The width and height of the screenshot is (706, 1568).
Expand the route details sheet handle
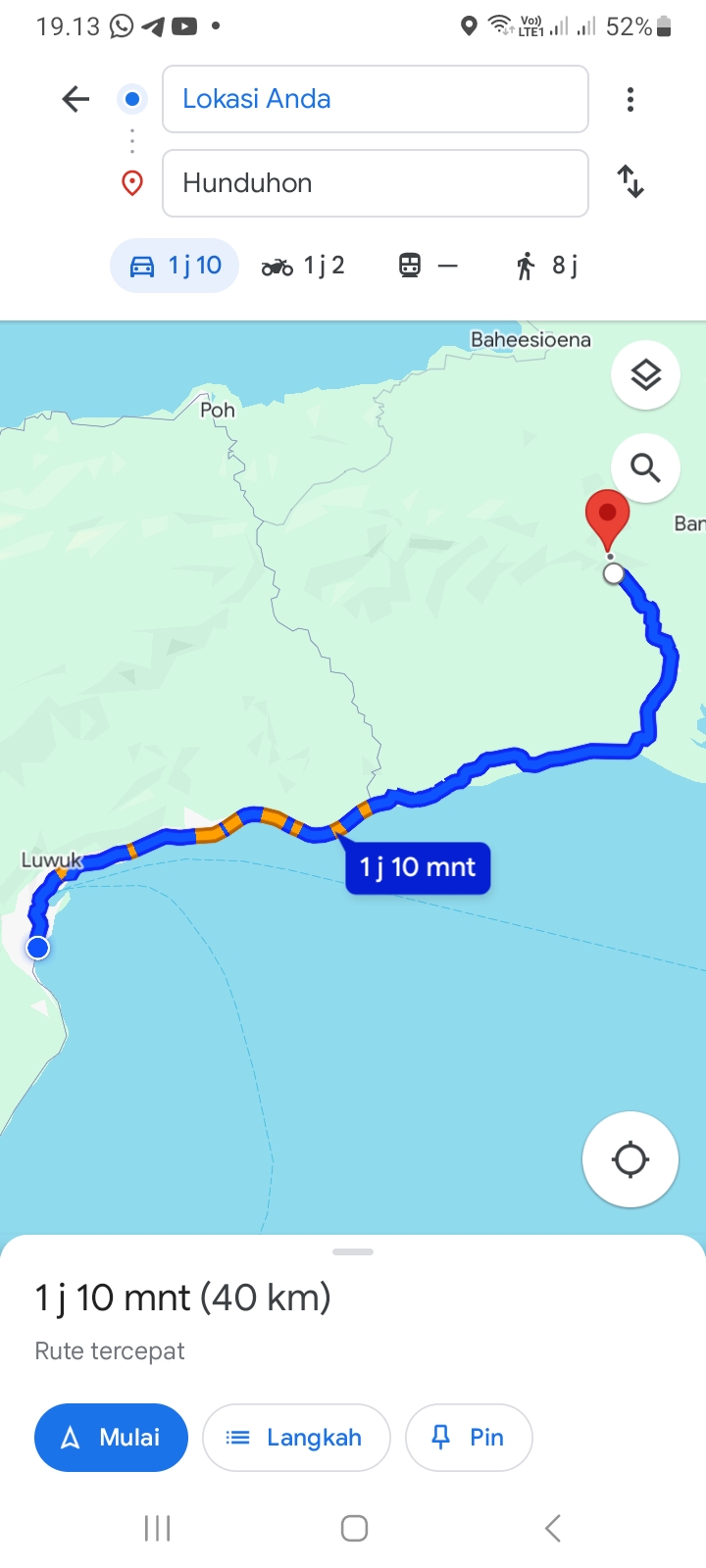pyautogui.click(x=353, y=1252)
